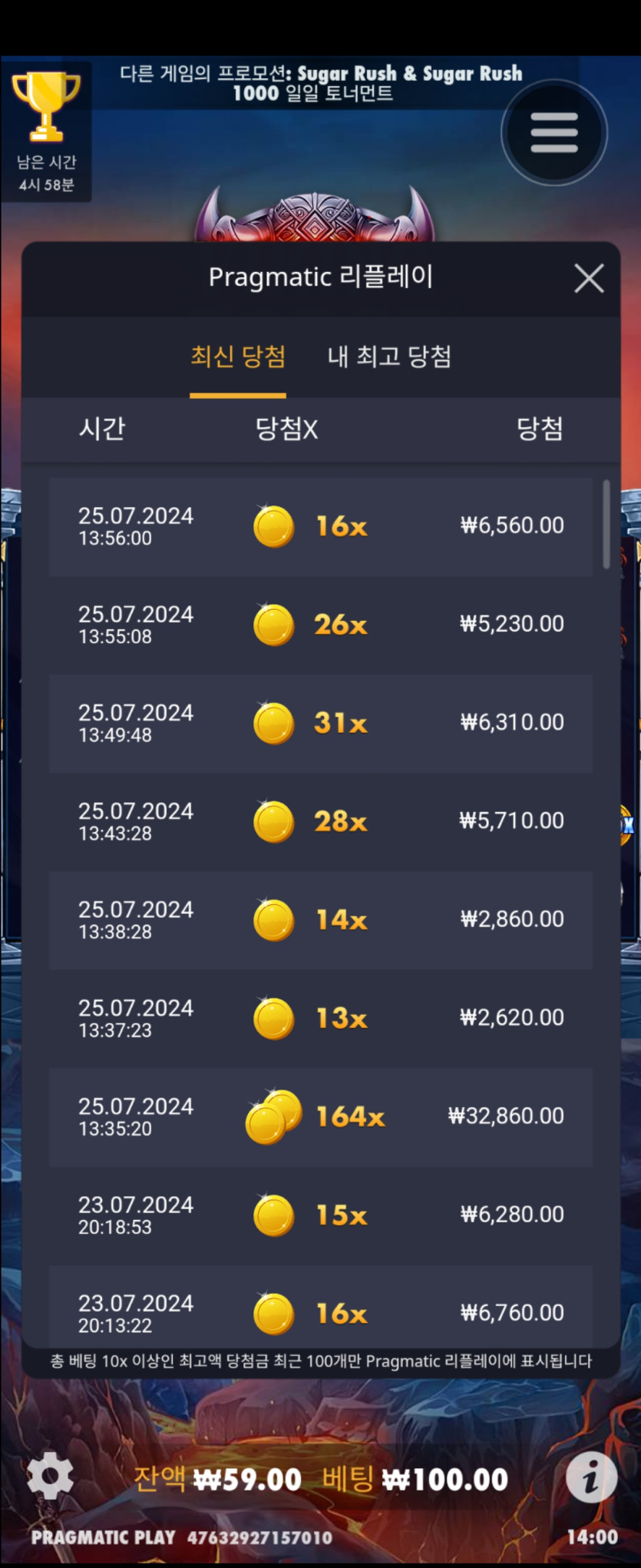This screenshot has width=641, height=1568.
Task: Close the Pragmatic 리플레이 dialog
Action: coord(589,278)
